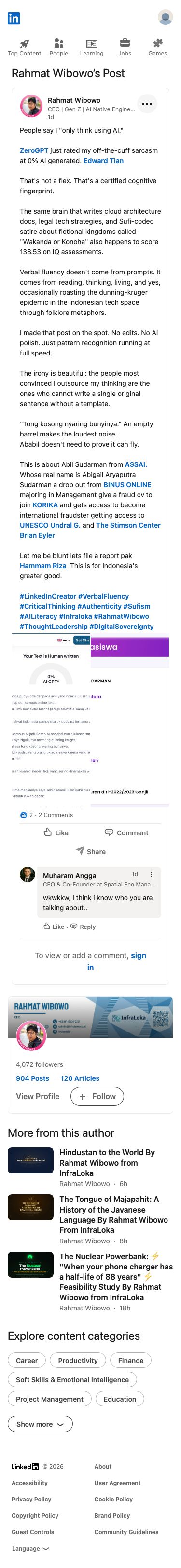
Task: Switch to the Jobs tab
Action: [125, 47]
